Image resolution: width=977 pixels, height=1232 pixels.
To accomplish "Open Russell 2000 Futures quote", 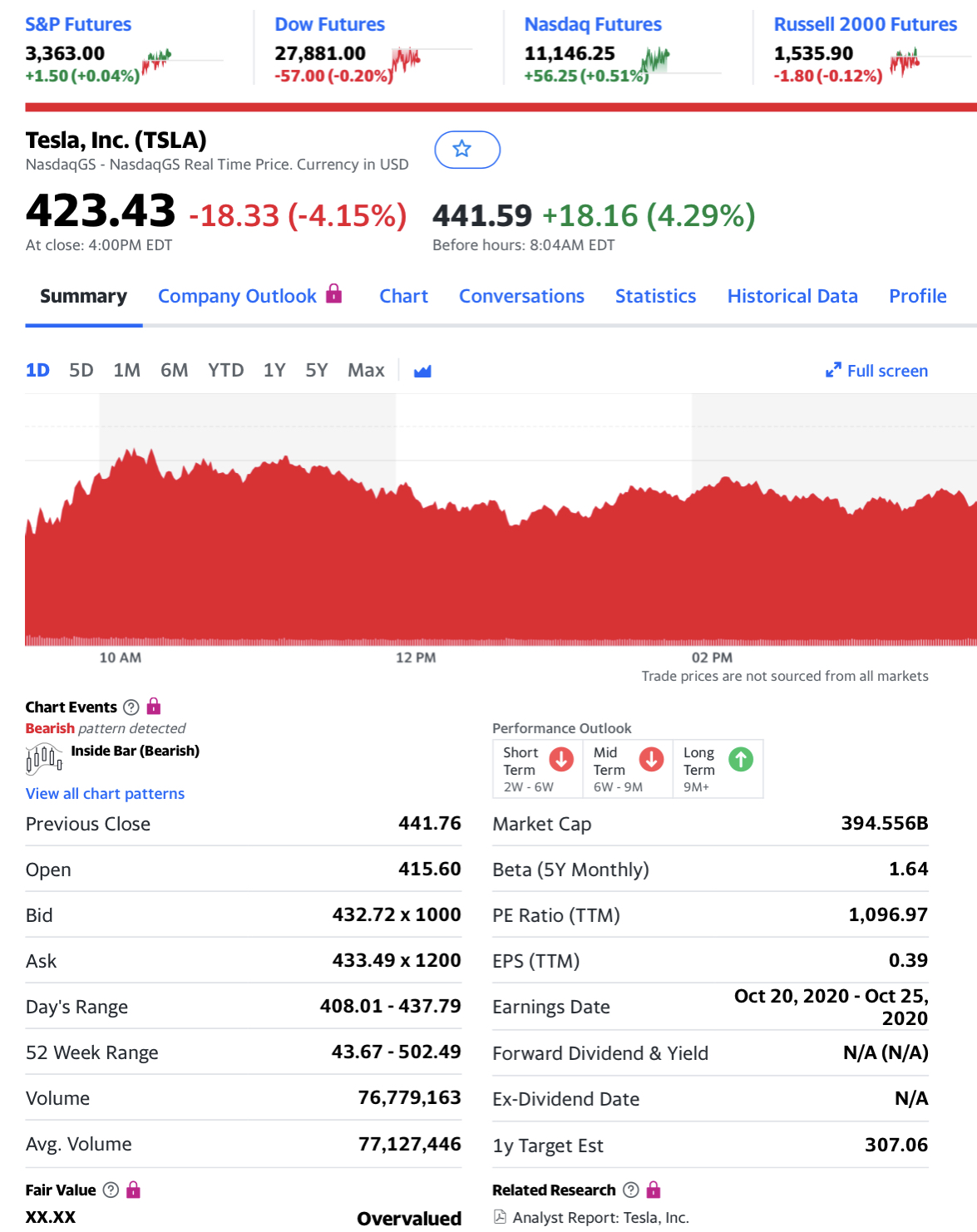I will pos(865,24).
